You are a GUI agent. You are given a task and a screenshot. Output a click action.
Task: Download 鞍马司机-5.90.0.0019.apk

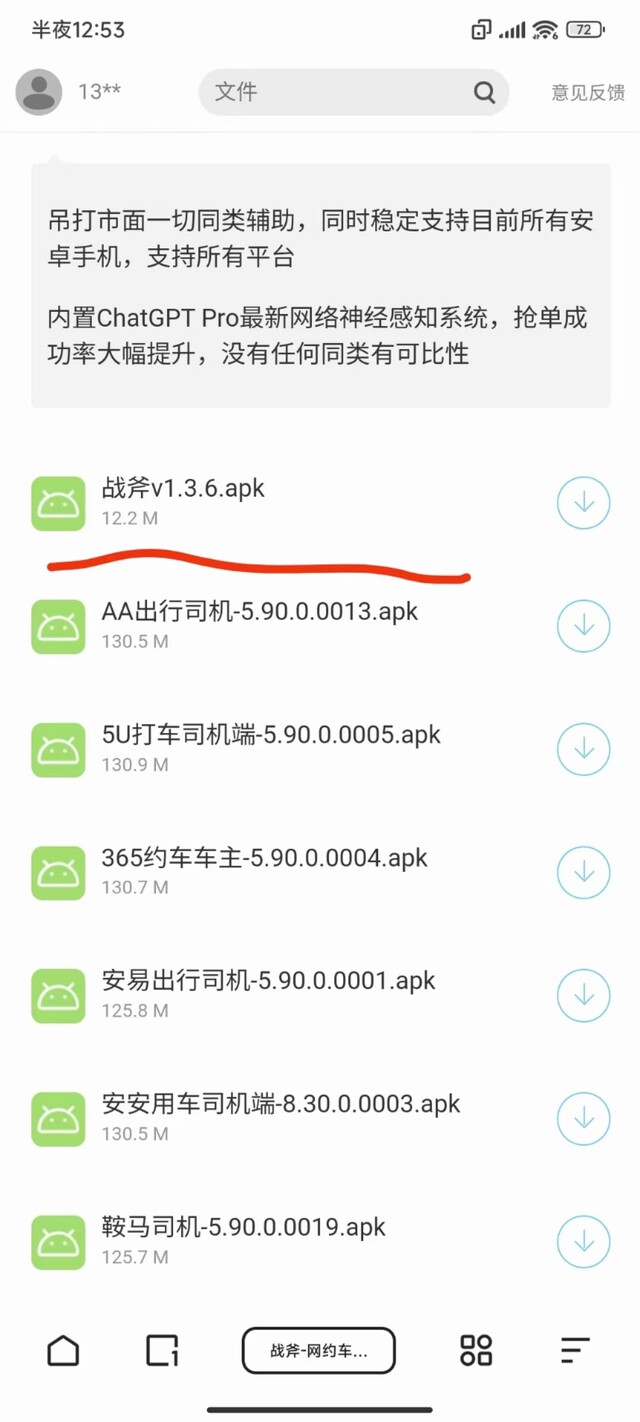pyautogui.click(x=583, y=1241)
